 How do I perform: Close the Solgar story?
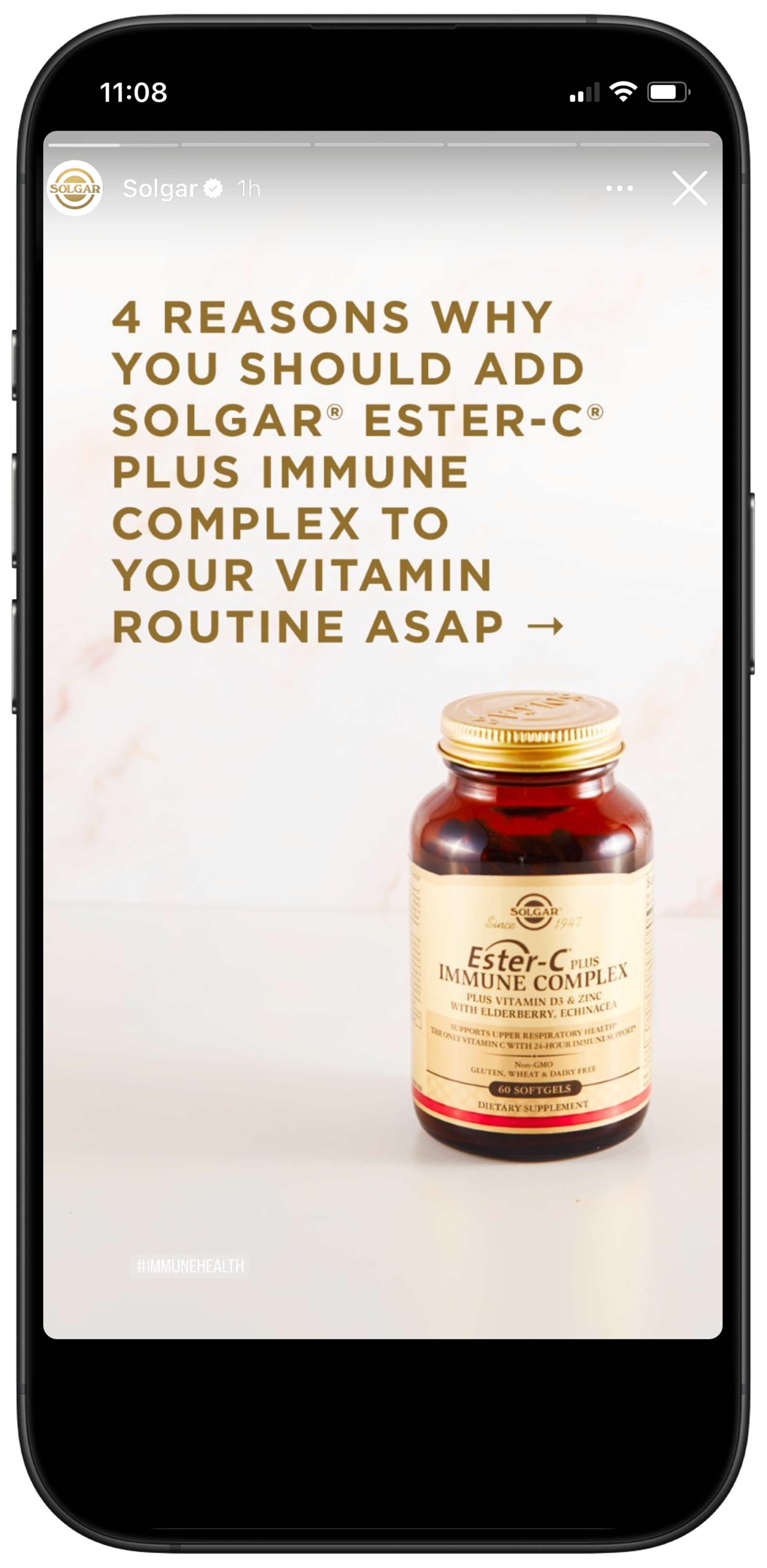(689, 188)
